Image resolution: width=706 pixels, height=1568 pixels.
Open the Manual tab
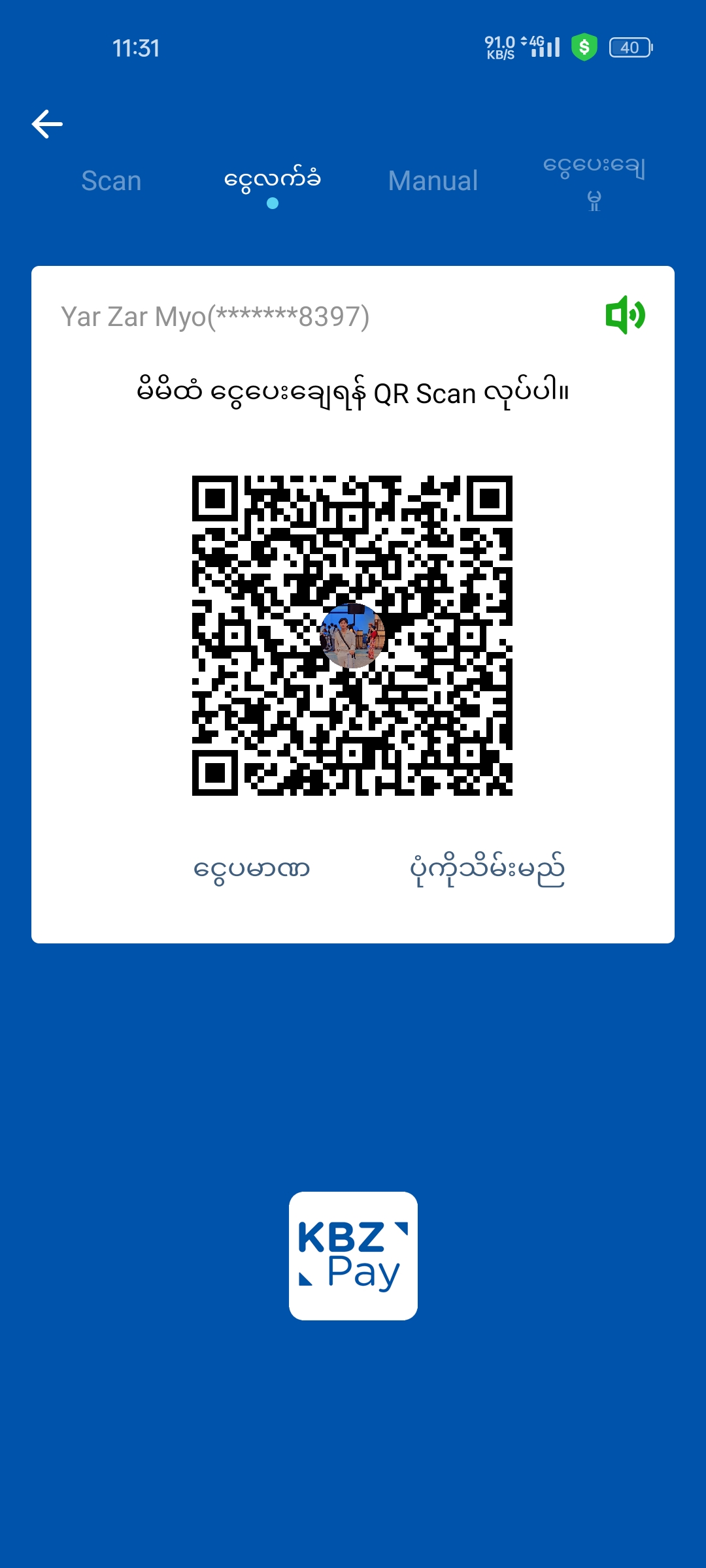(433, 181)
